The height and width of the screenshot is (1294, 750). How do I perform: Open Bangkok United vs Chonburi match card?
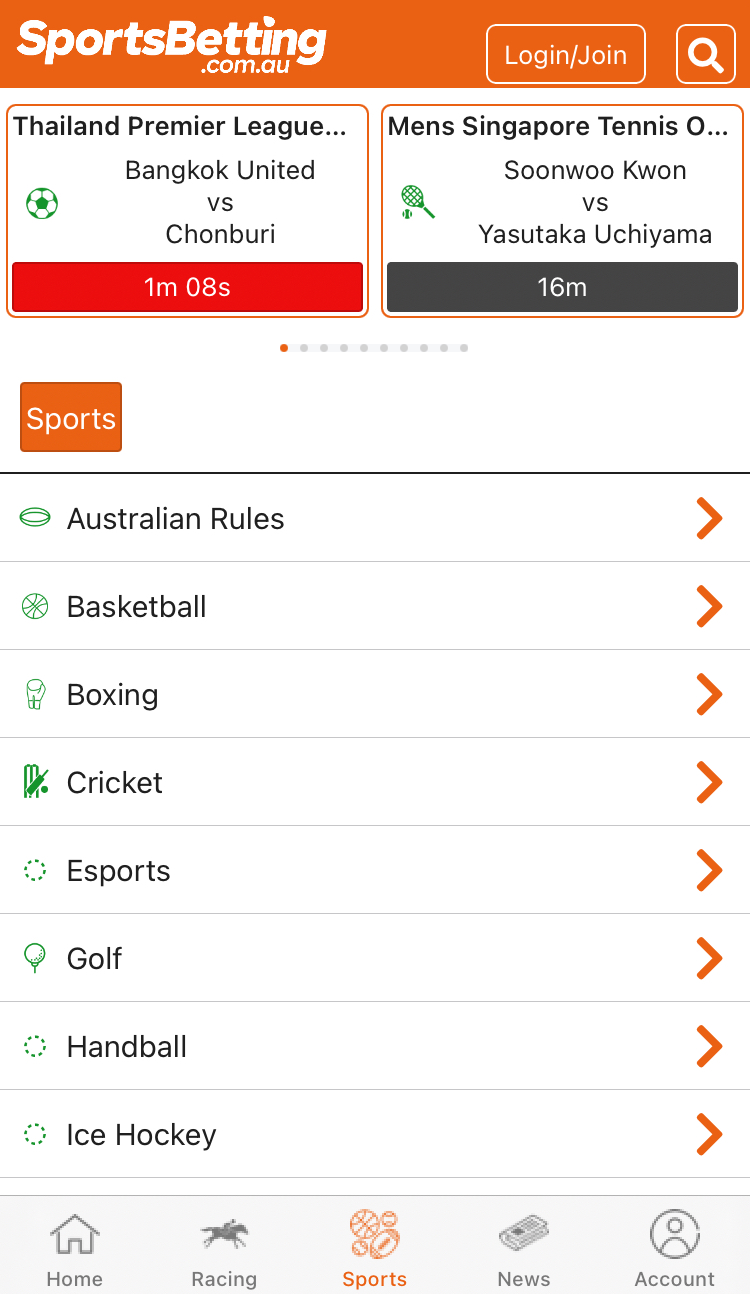187,211
